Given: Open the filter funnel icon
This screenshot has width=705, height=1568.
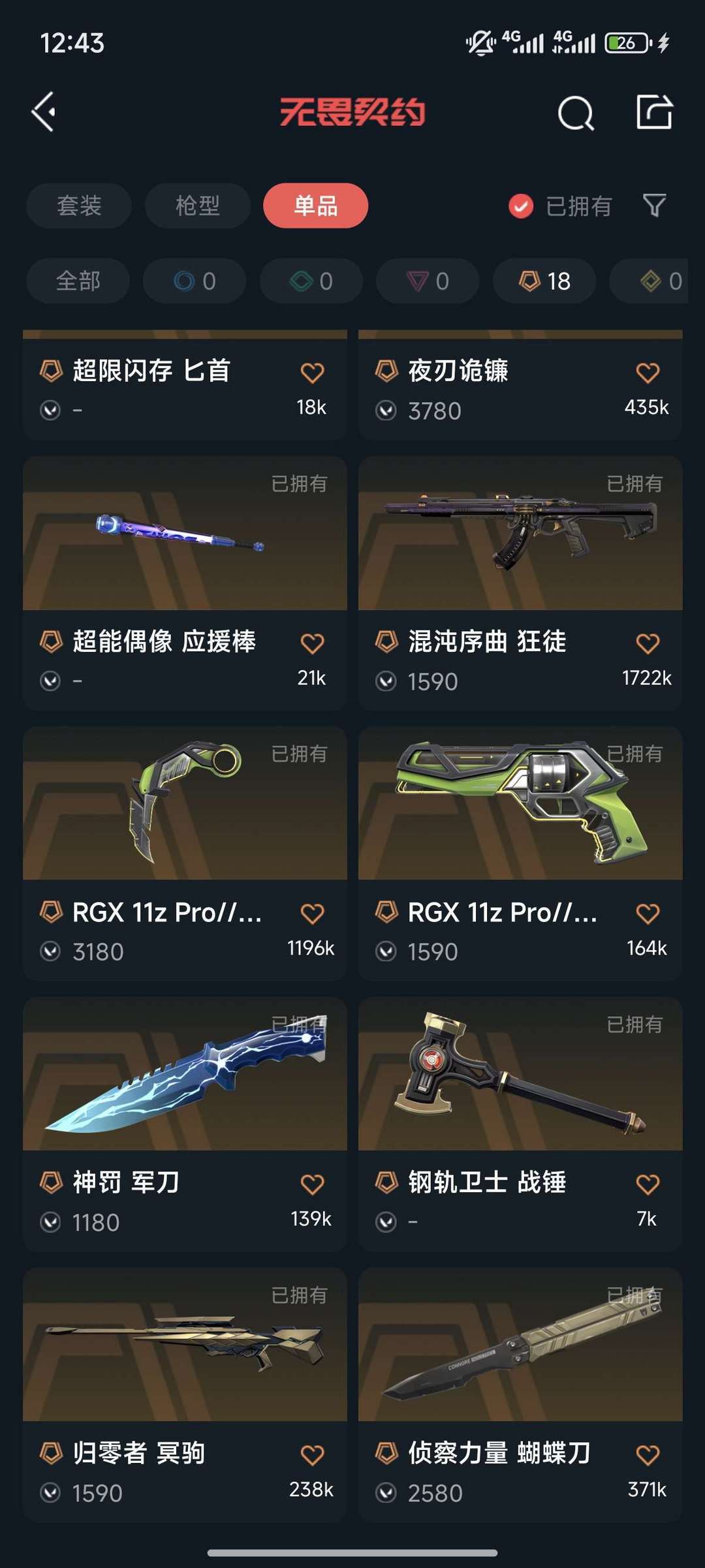Looking at the screenshot, I should (654, 206).
